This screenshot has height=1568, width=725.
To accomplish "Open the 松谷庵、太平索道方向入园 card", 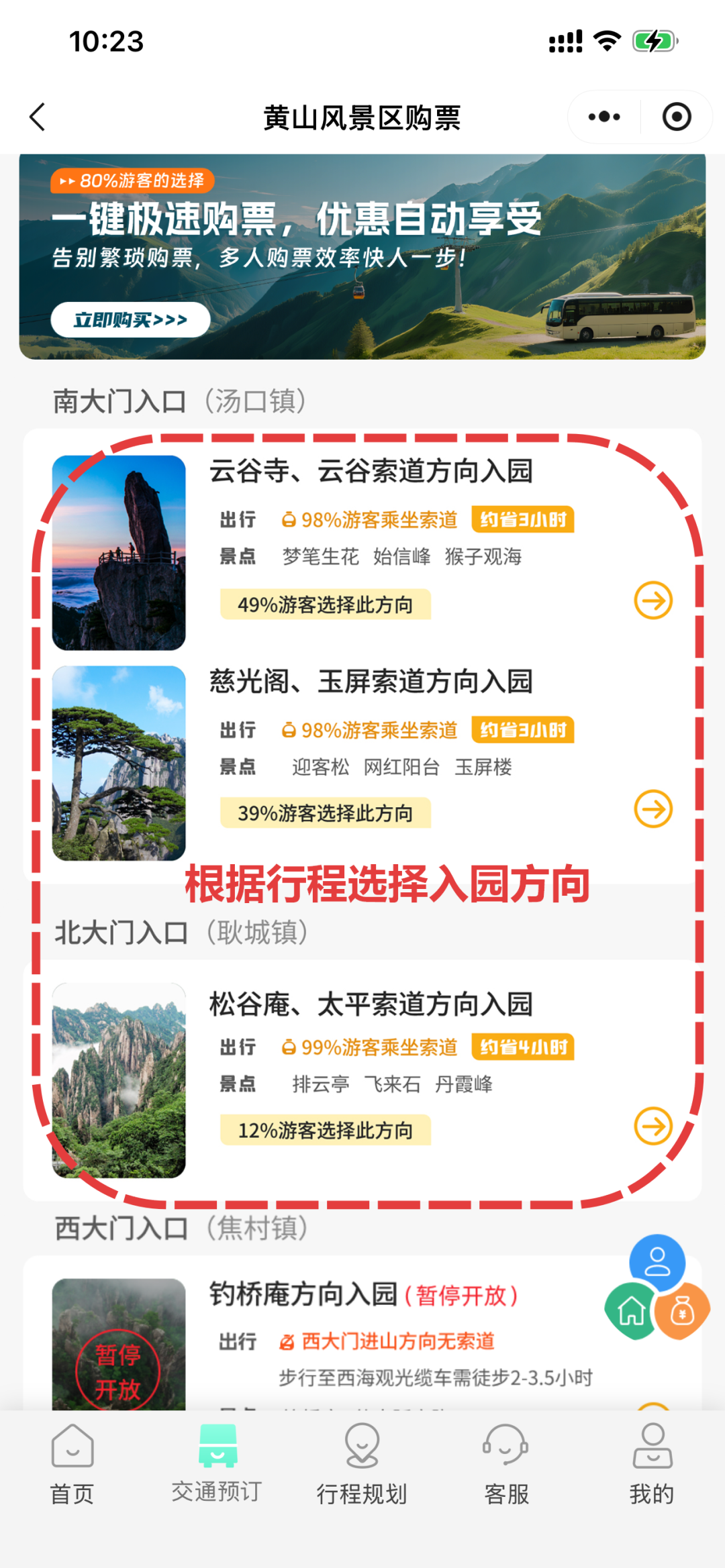I will (x=362, y=1080).
